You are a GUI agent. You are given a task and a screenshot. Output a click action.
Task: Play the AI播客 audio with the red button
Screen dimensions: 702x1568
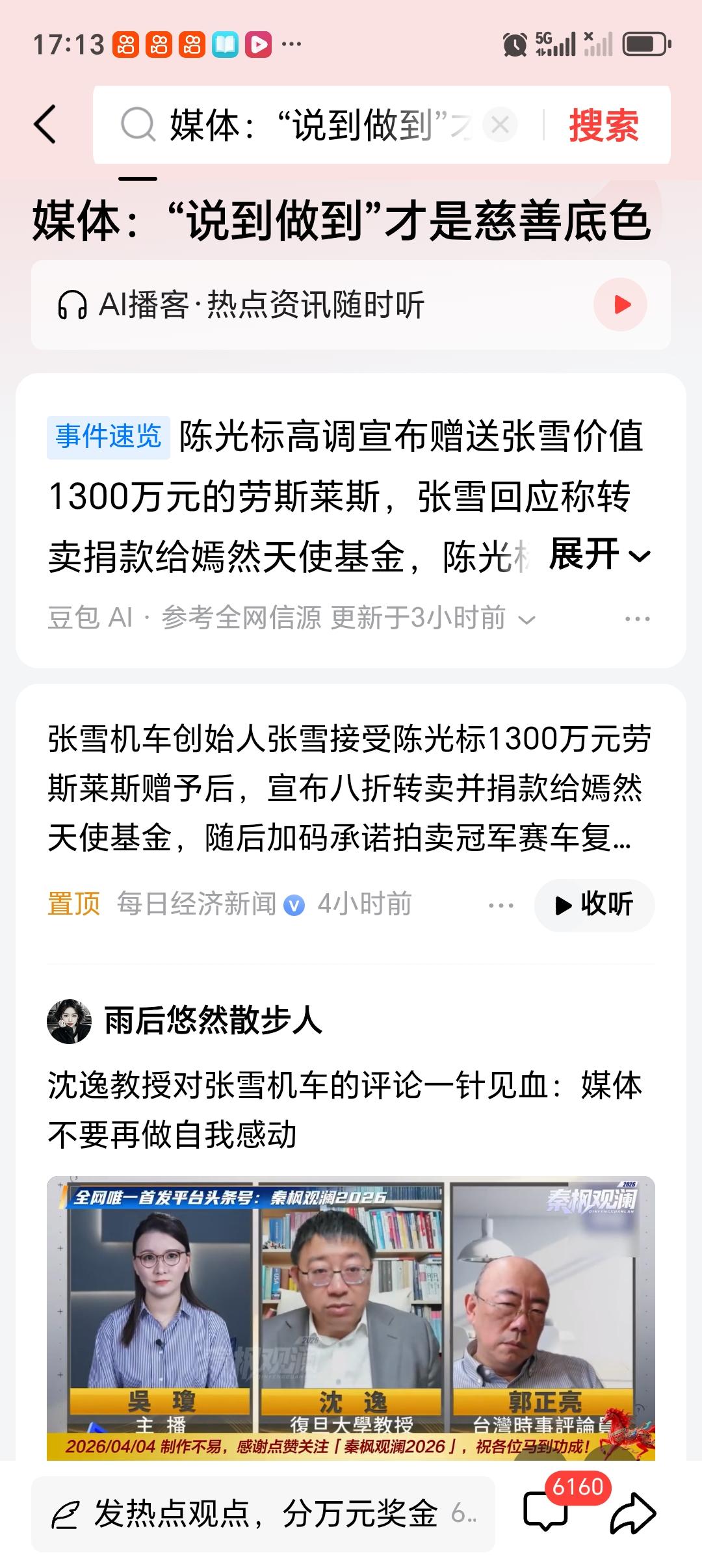(621, 303)
